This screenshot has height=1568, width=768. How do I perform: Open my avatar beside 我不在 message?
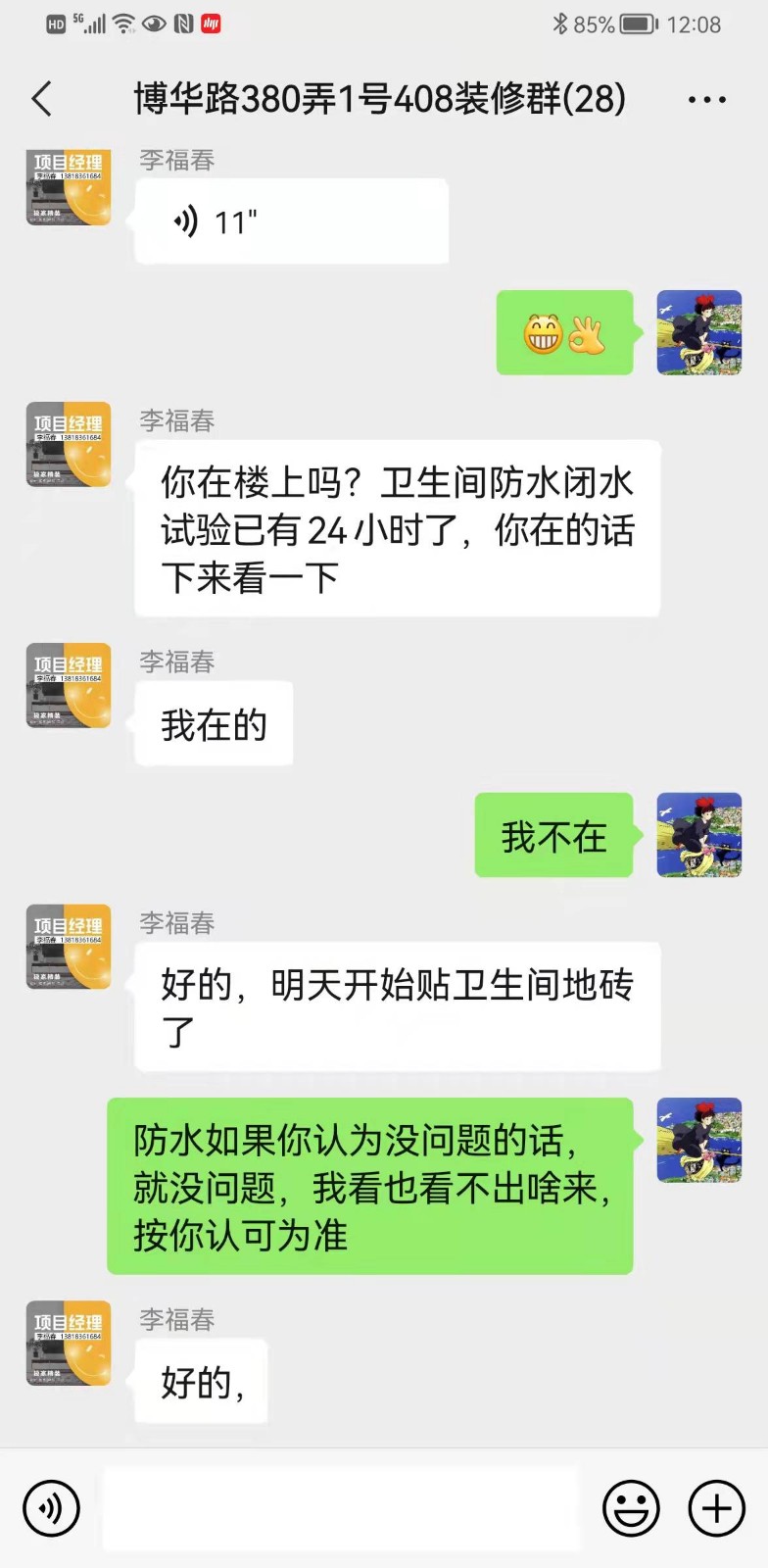pyautogui.click(x=698, y=835)
